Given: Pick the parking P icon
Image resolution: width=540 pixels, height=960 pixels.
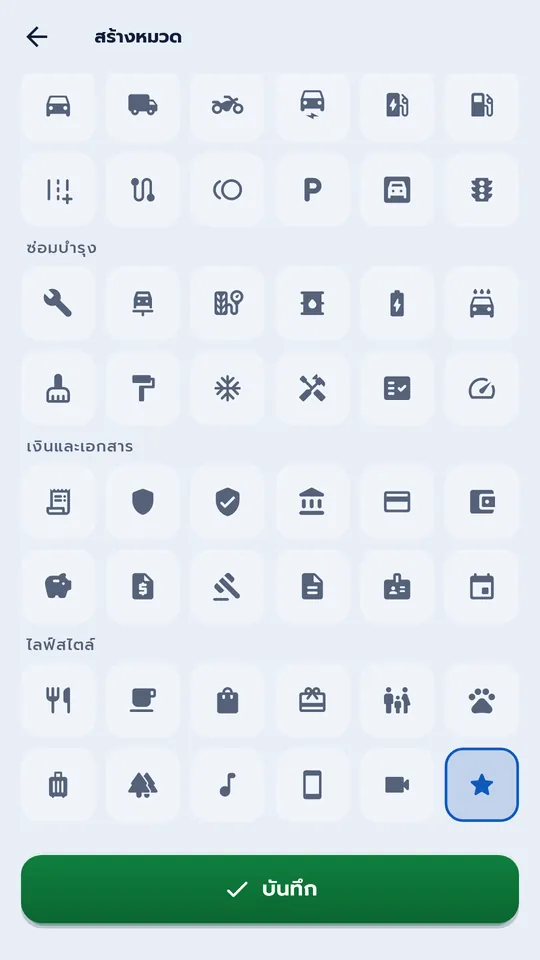Looking at the screenshot, I should coord(312,190).
